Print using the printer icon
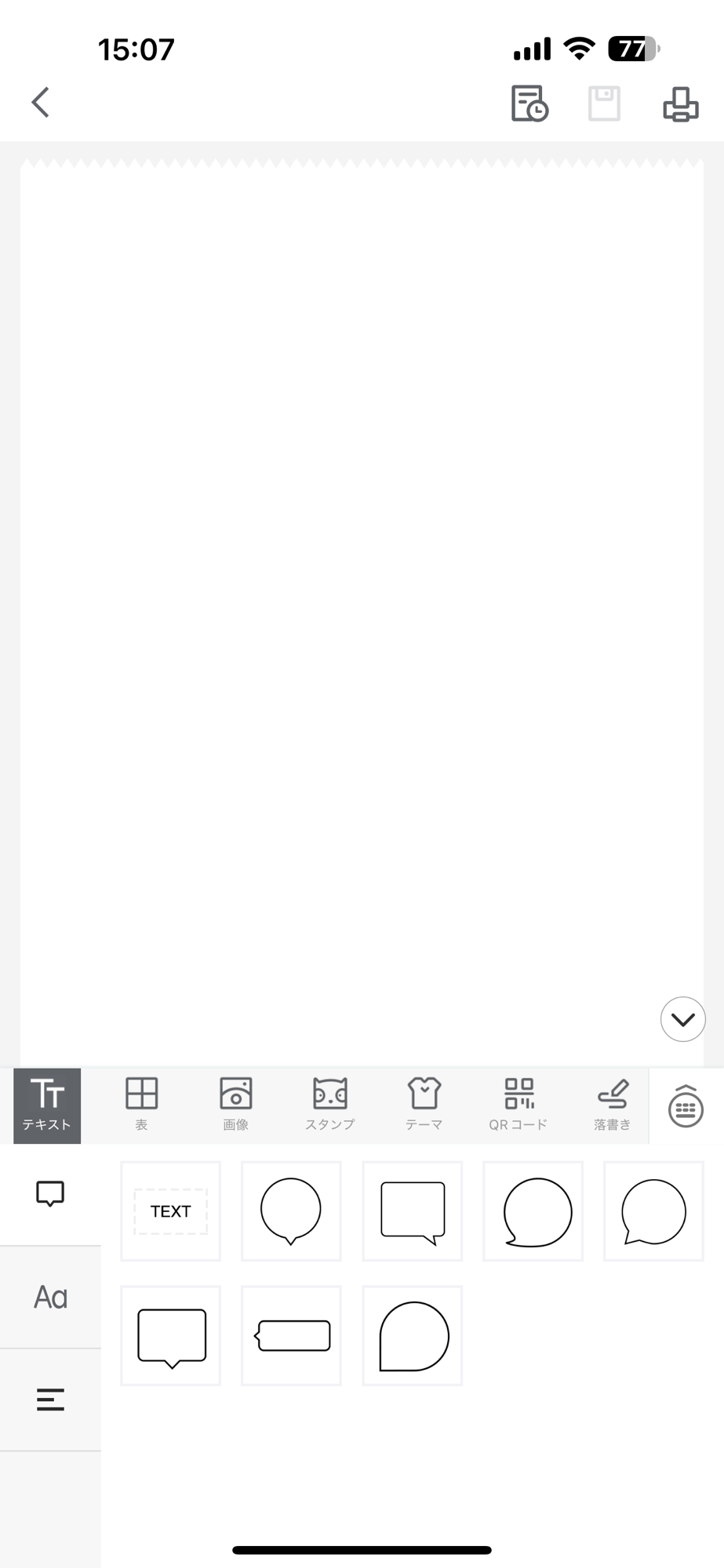The image size is (724, 1568). tap(680, 103)
